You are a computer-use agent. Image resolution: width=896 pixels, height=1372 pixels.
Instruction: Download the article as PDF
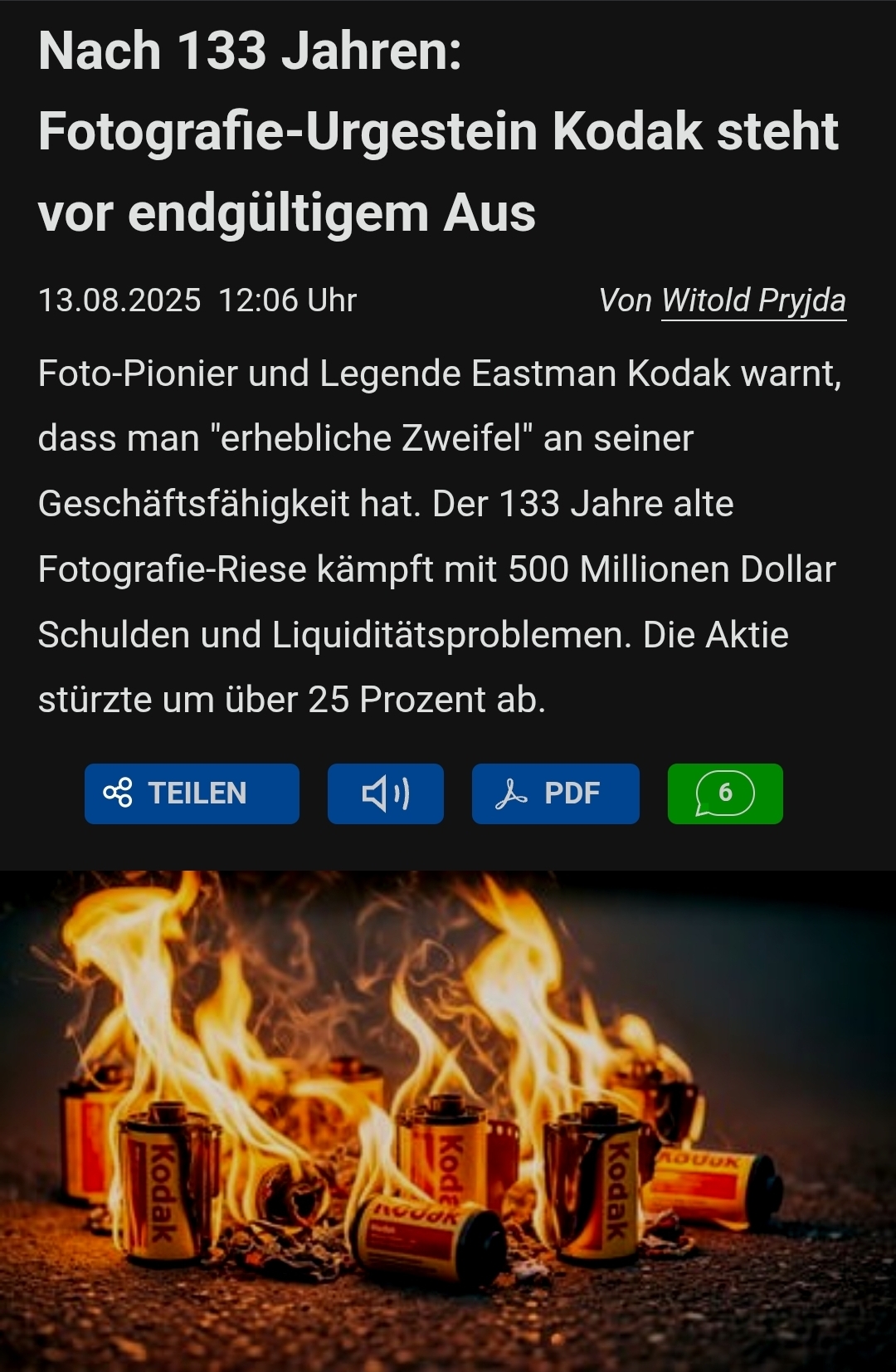click(x=555, y=793)
